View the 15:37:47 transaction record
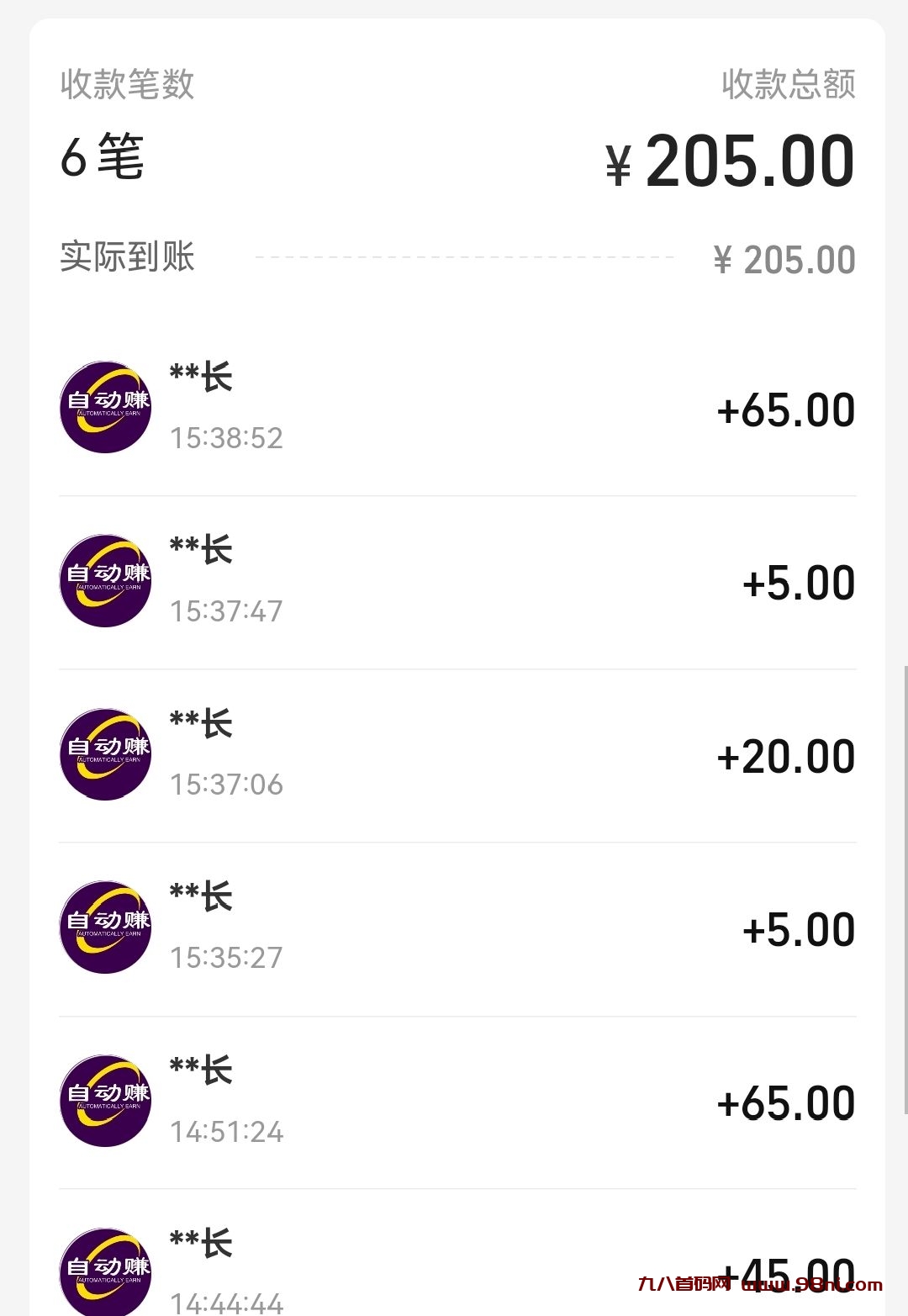Screen dimensions: 908x1316 [457, 582]
